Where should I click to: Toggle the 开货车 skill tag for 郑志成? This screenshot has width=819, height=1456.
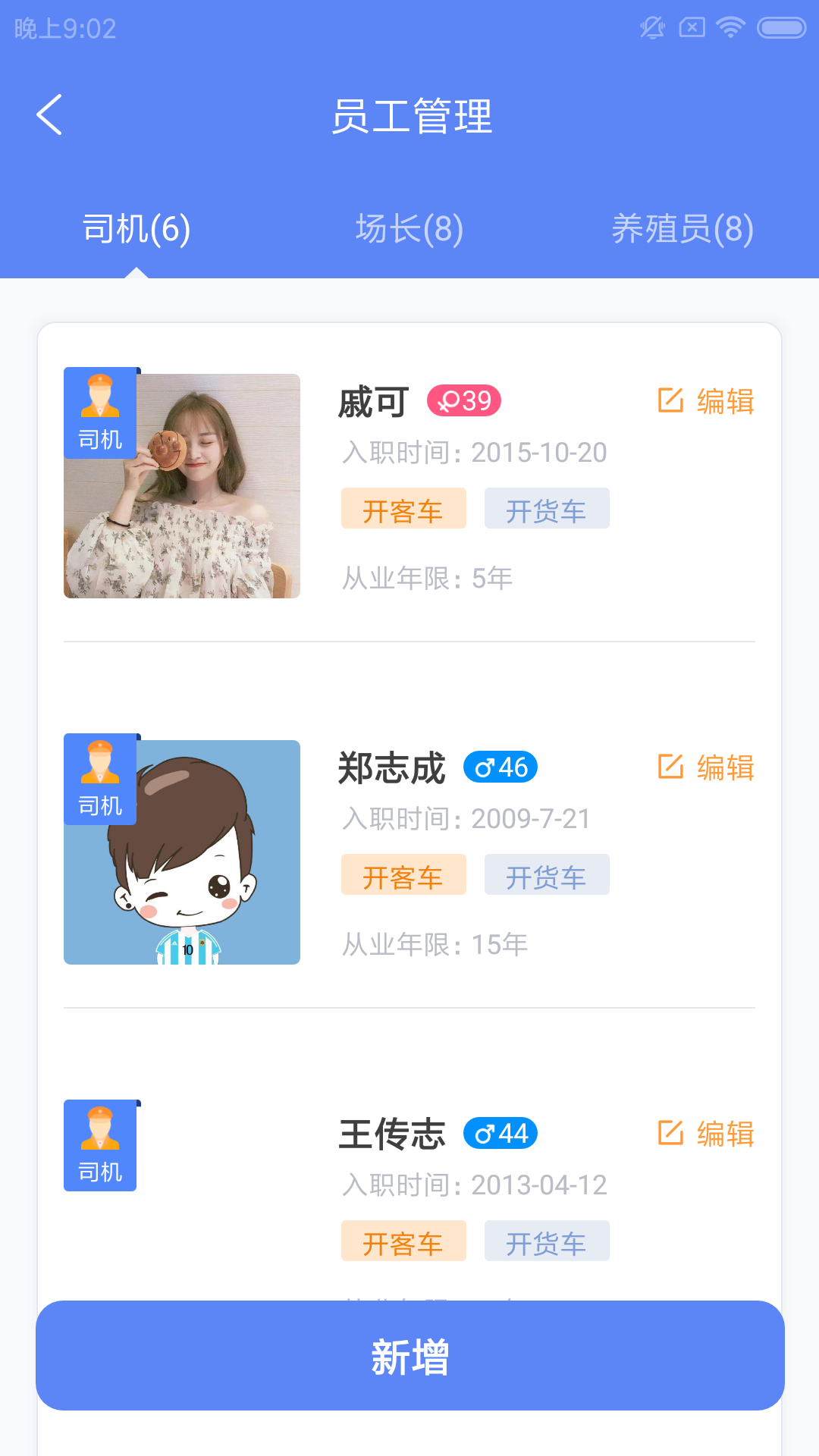click(546, 875)
